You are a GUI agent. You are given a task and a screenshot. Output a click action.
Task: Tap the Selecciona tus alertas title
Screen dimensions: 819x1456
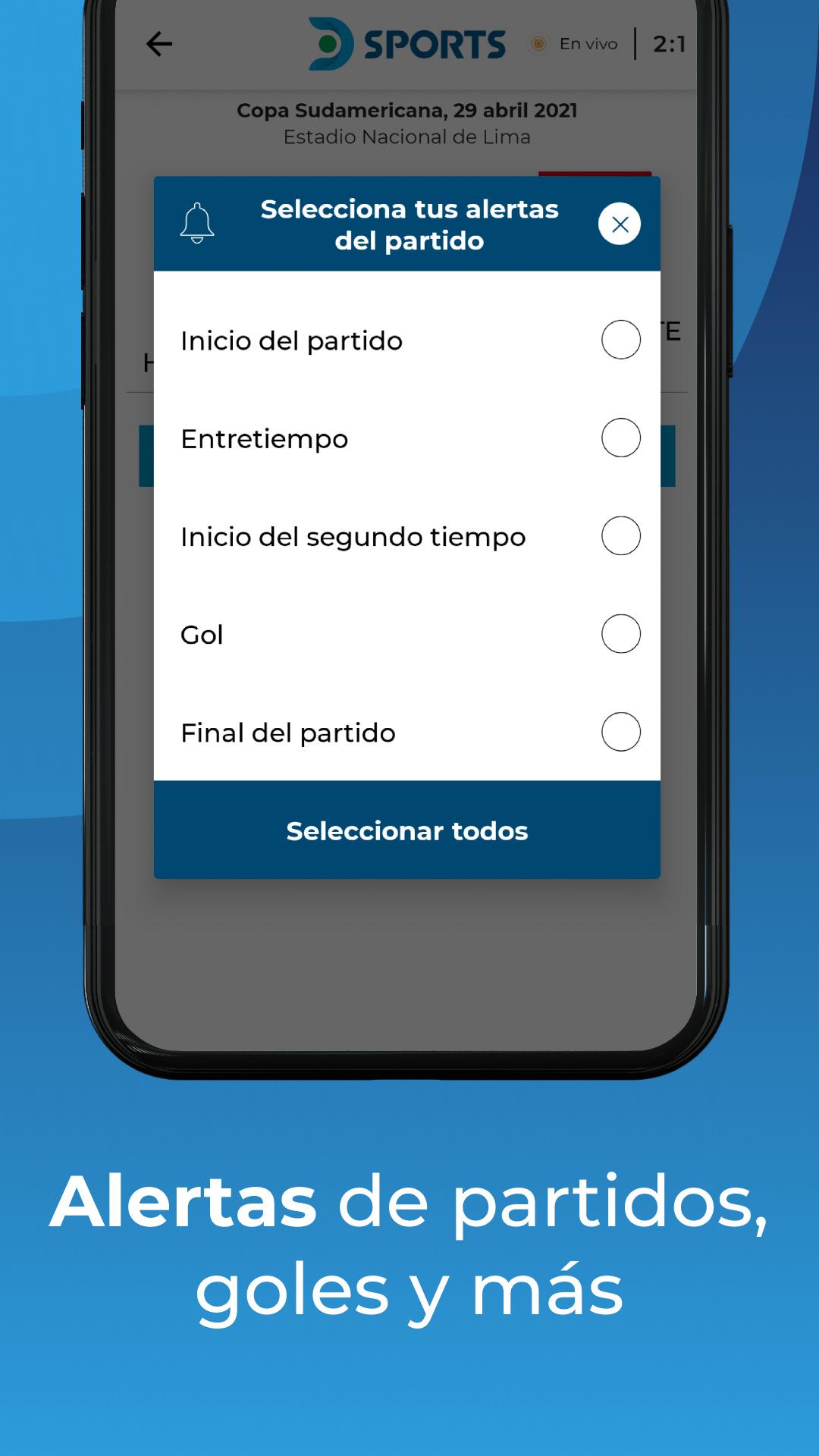409,225
